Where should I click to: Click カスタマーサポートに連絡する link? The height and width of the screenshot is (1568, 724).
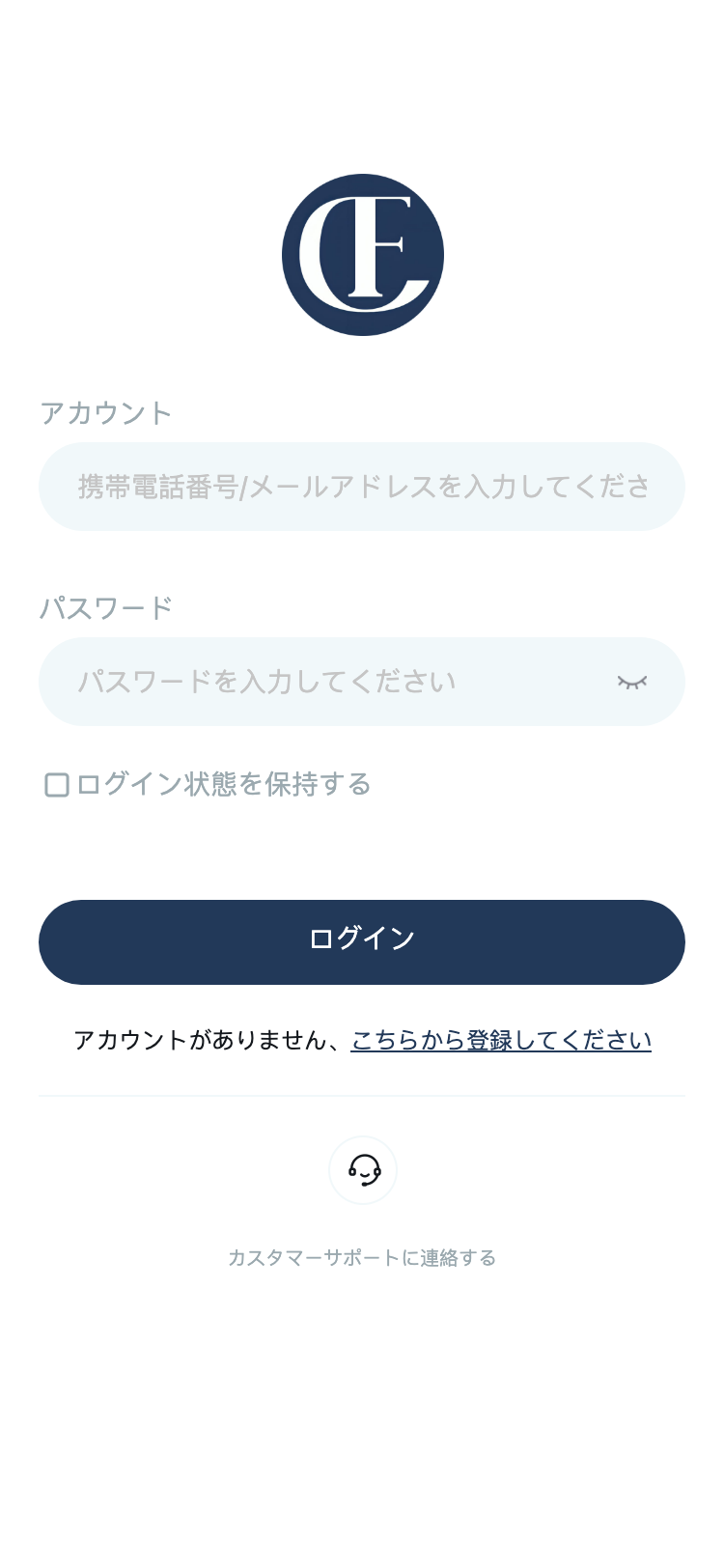point(362,1258)
